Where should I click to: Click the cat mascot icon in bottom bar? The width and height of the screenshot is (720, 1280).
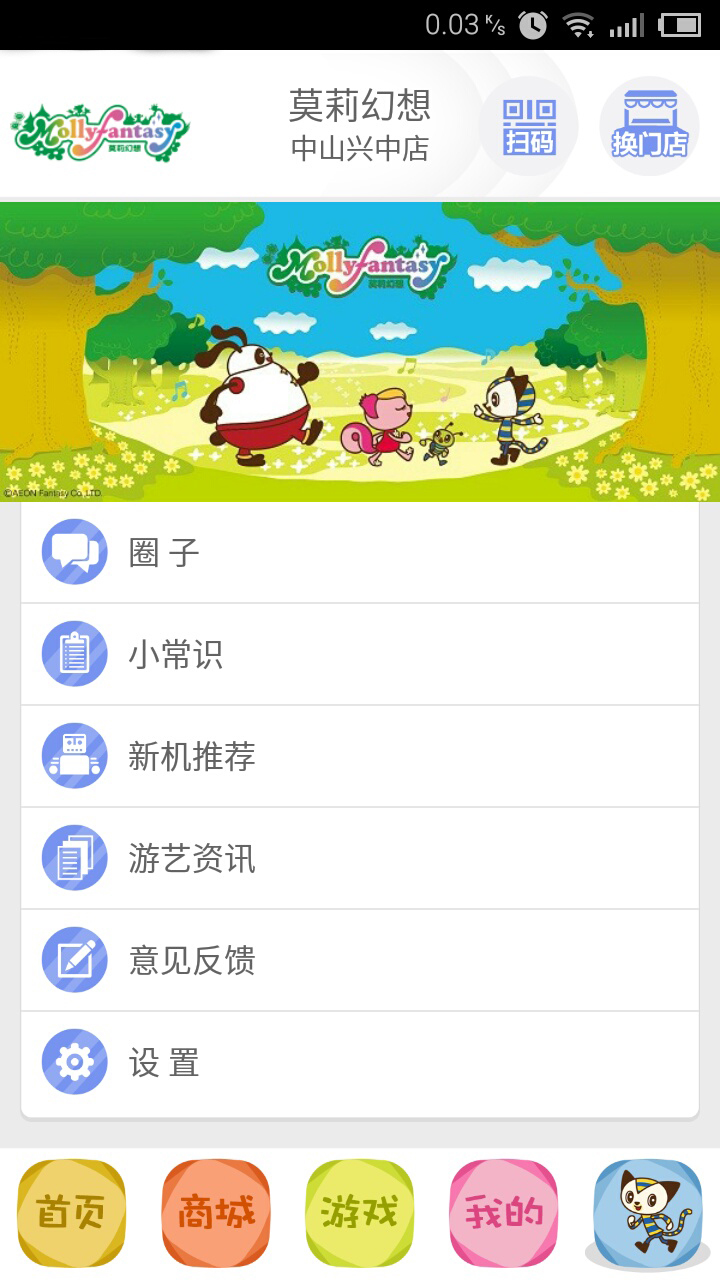[x=647, y=1212]
